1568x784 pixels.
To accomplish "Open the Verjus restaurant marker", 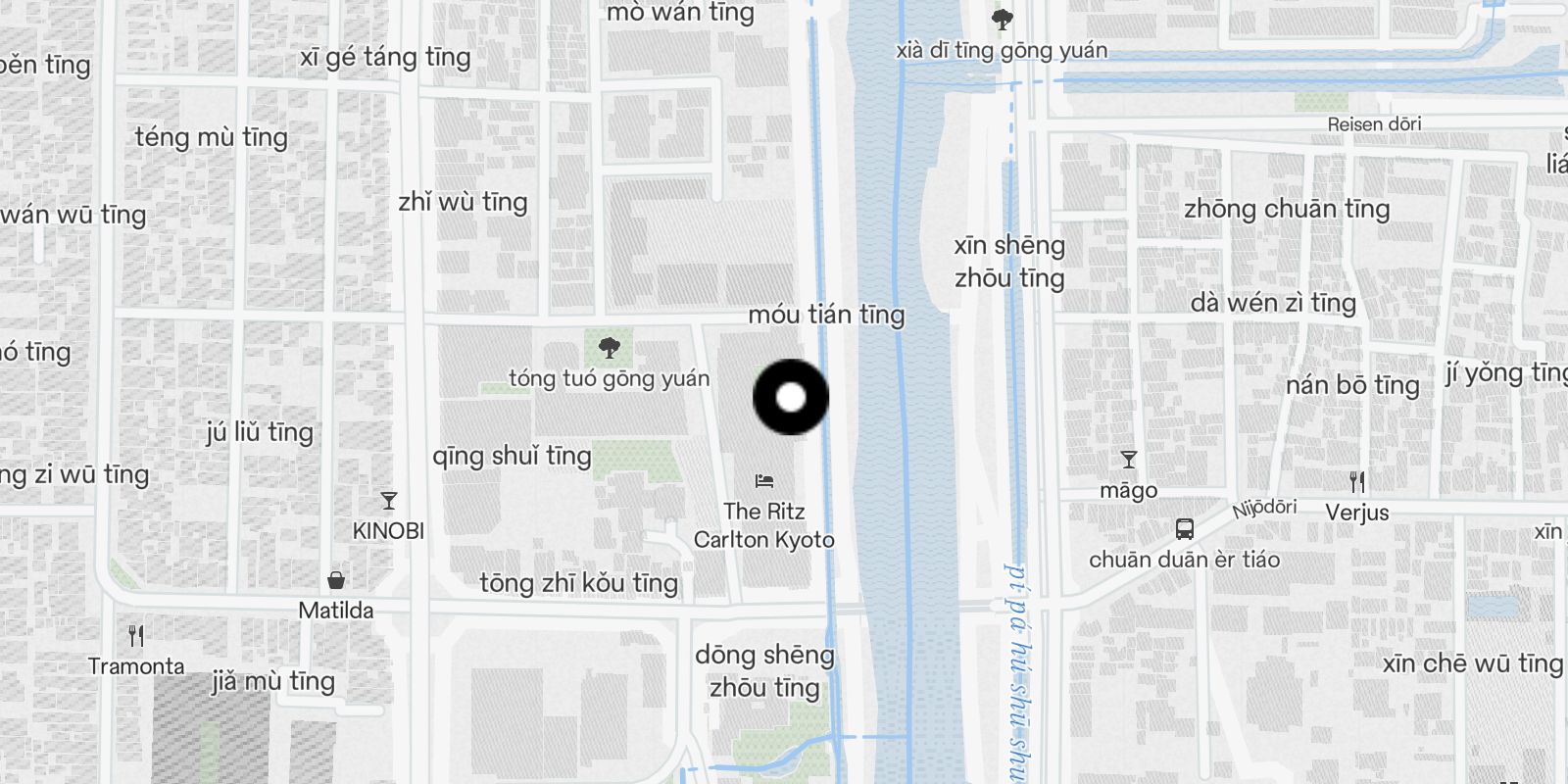I will point(1357,482).
